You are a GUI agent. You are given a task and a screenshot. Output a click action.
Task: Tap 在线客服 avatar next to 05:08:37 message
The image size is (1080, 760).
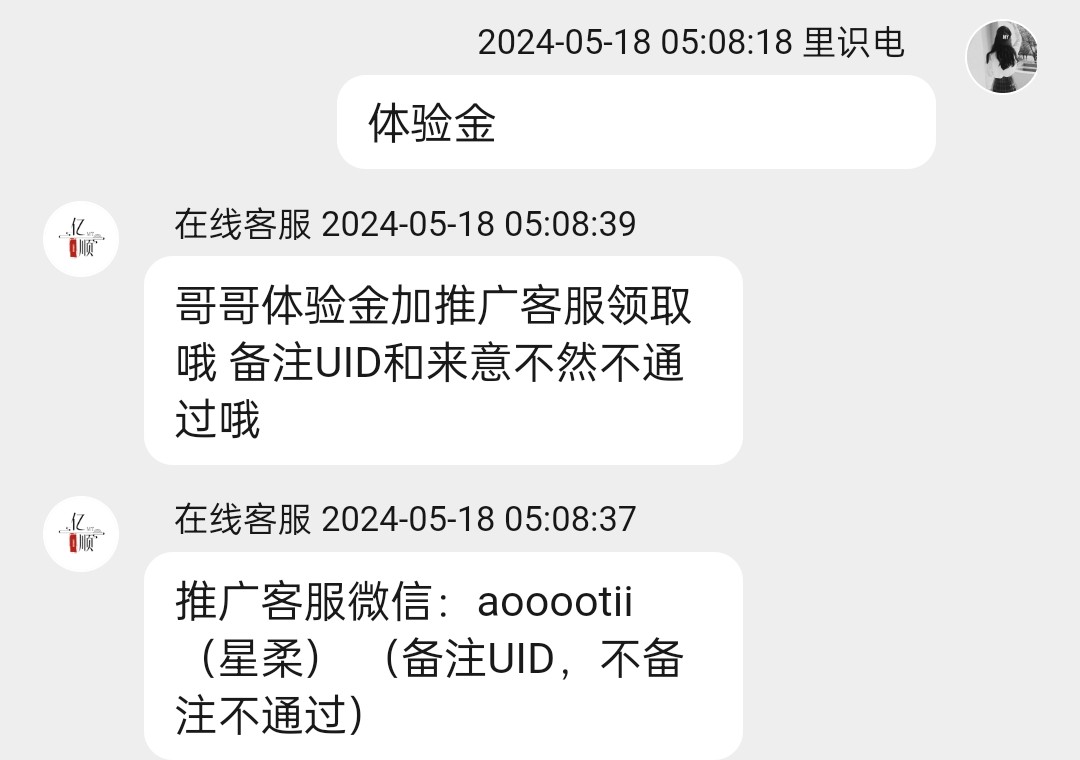pyautogui.click(x=81, y=534)
